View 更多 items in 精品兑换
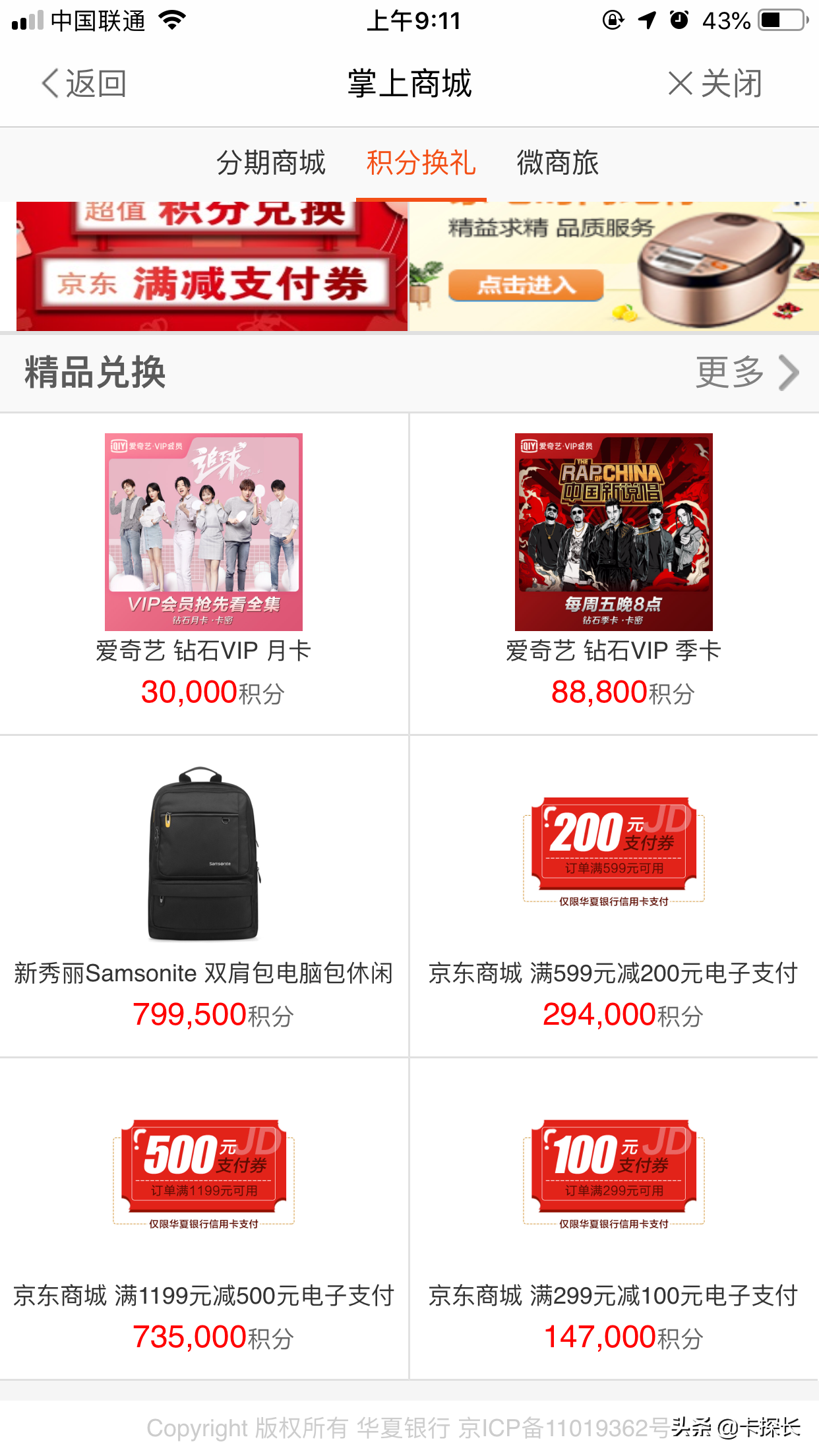The image size is (819, 1456). tap(746, 373)
